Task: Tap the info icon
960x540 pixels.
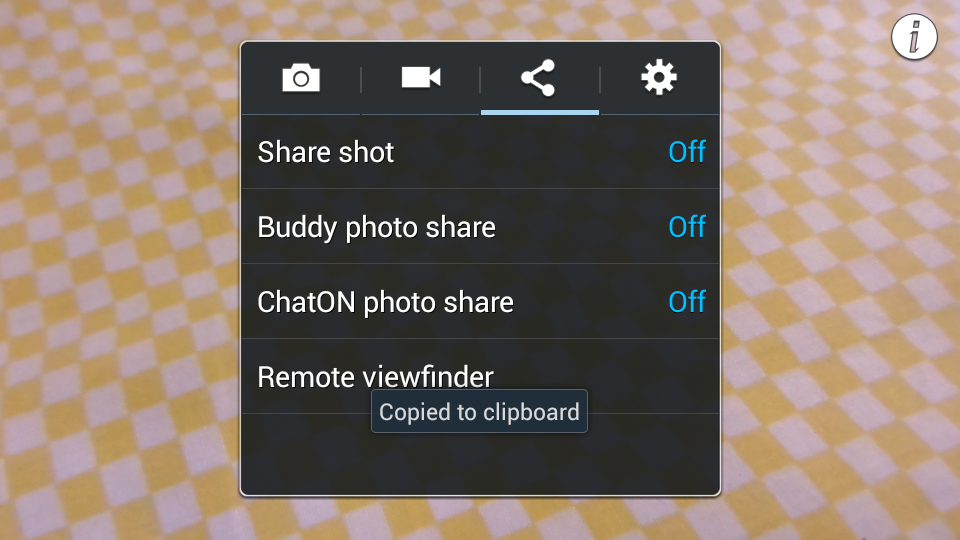Action: (x=914, y=38)
